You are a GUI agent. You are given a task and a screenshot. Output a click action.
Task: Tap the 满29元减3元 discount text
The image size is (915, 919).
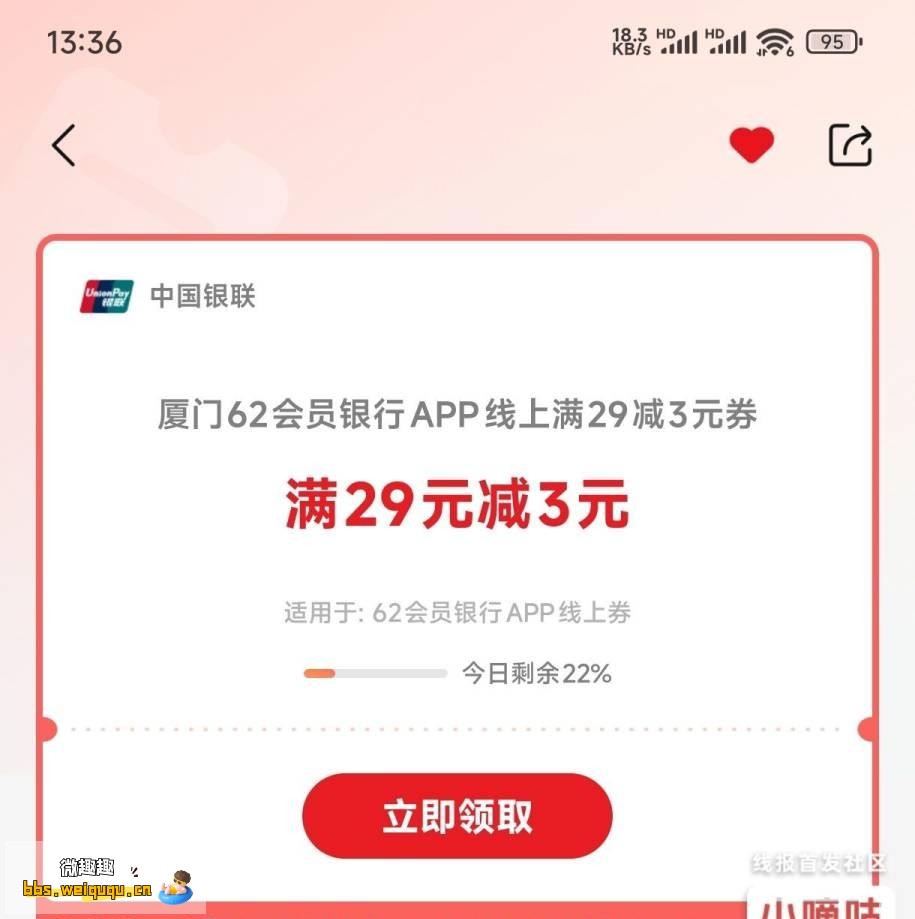[456, 504]
